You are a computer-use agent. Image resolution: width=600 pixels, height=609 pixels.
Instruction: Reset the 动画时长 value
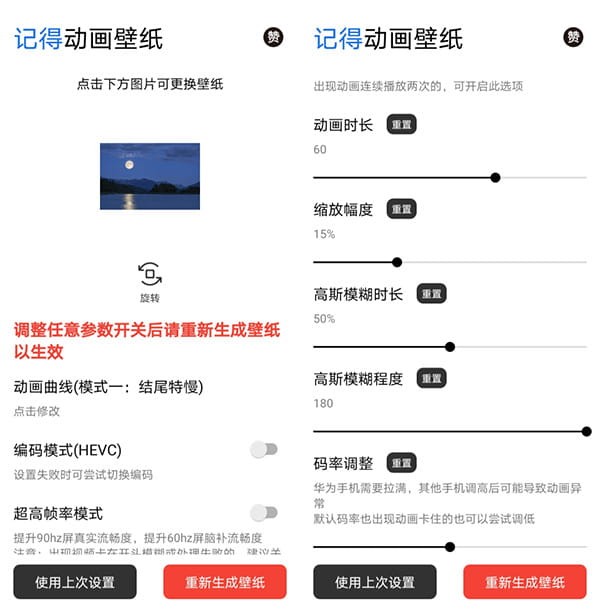pos(401,125)
